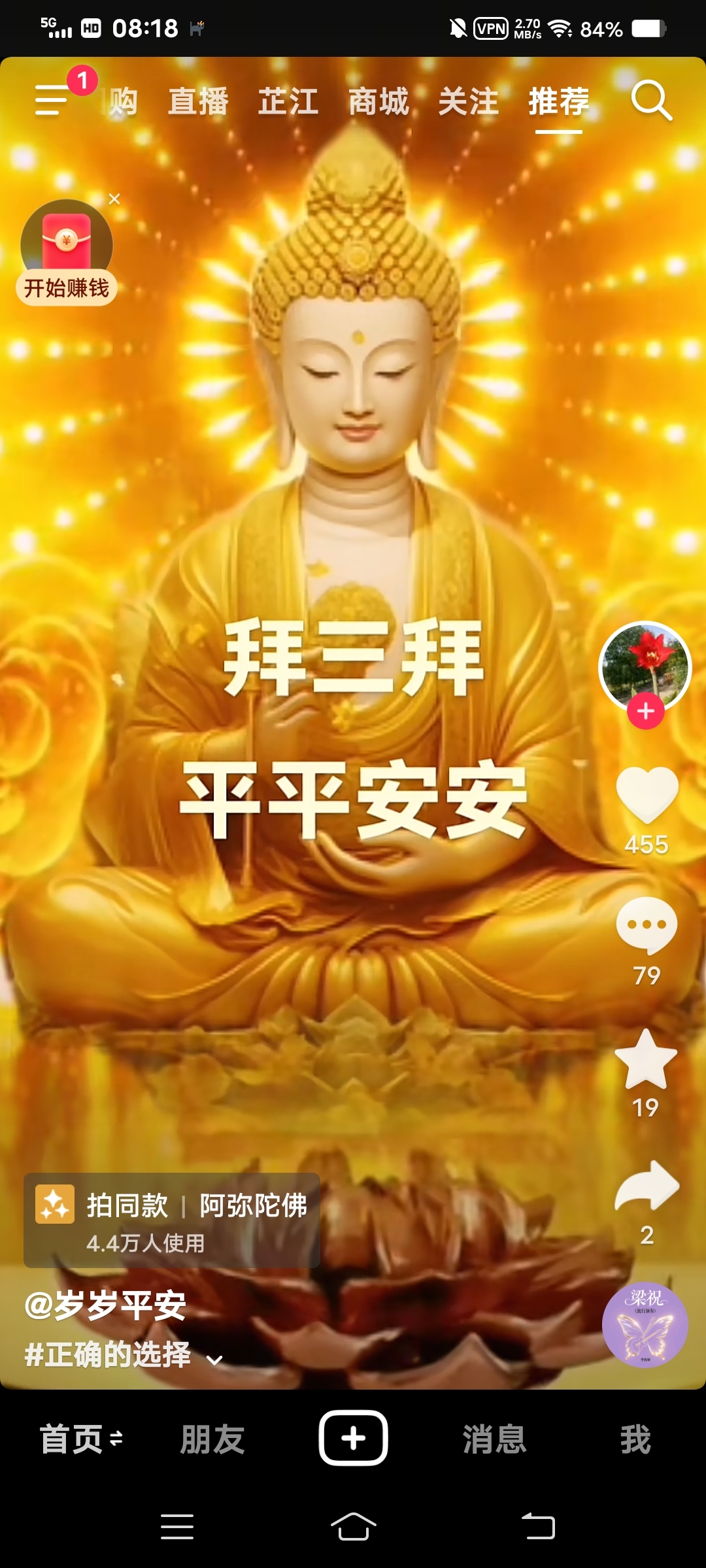Dismiss the 开始赚钱 red envelope widget
This screenshot has height=1568, width=706.
point(115,201)
